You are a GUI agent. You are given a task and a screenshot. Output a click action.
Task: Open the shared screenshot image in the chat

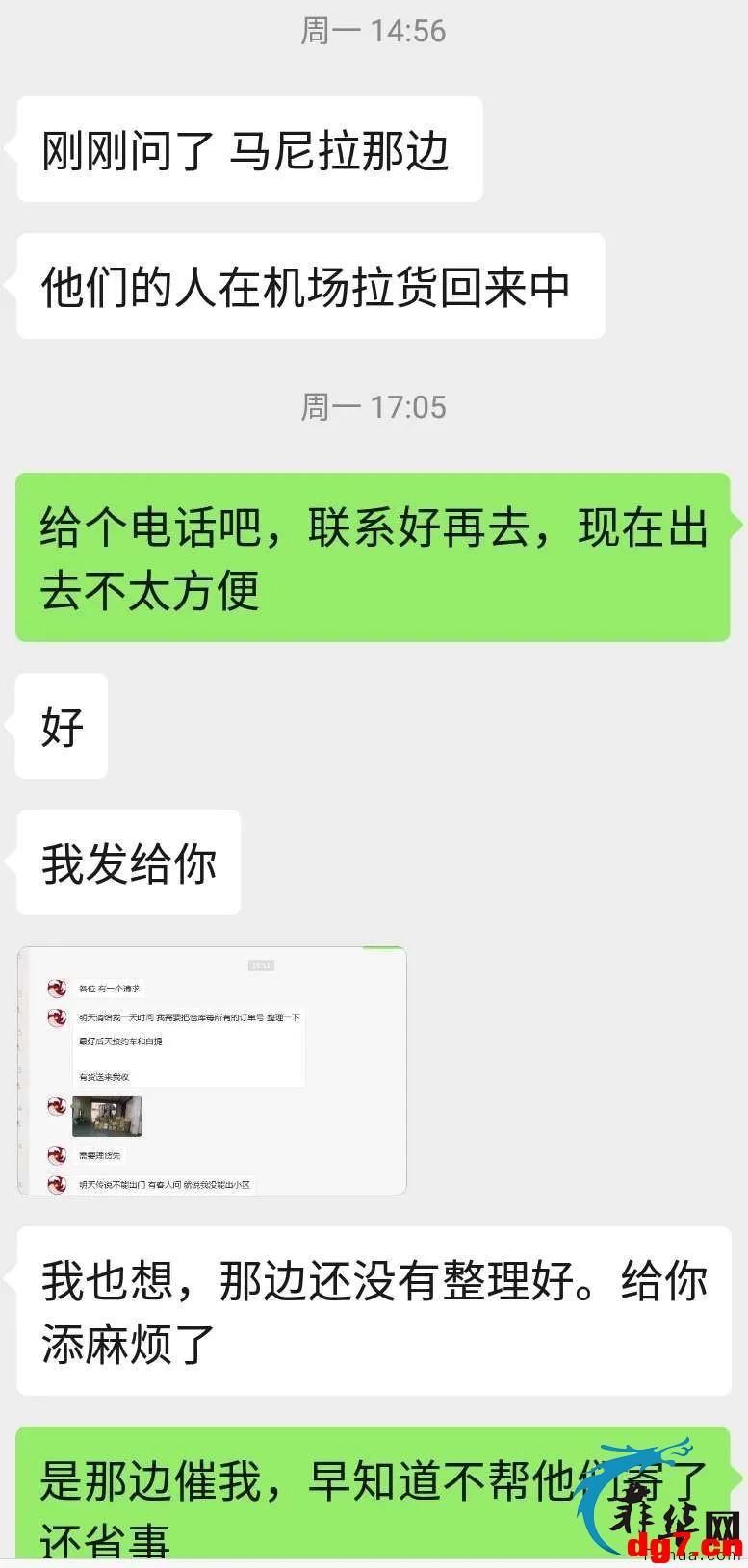(x=212, y=1070)
